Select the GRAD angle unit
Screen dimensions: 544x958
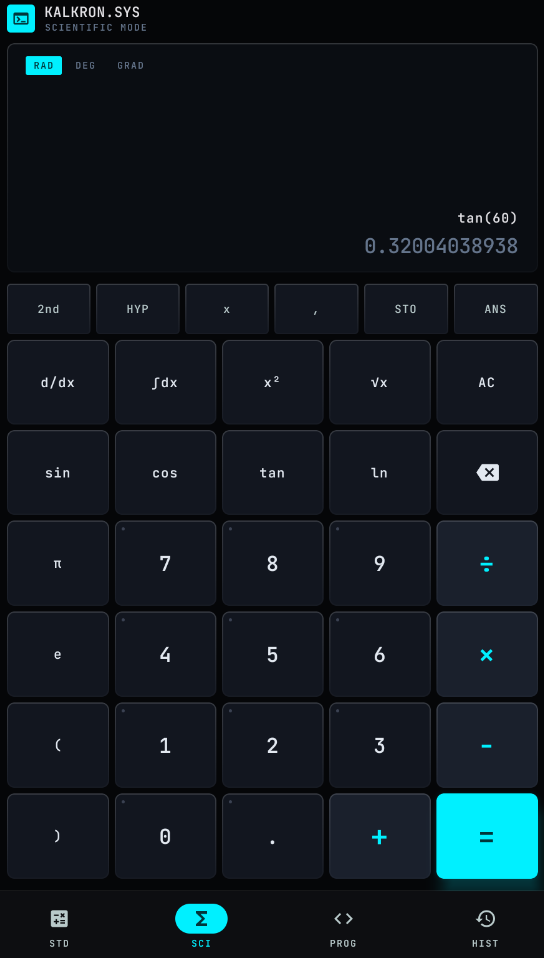tap(131, 65)
